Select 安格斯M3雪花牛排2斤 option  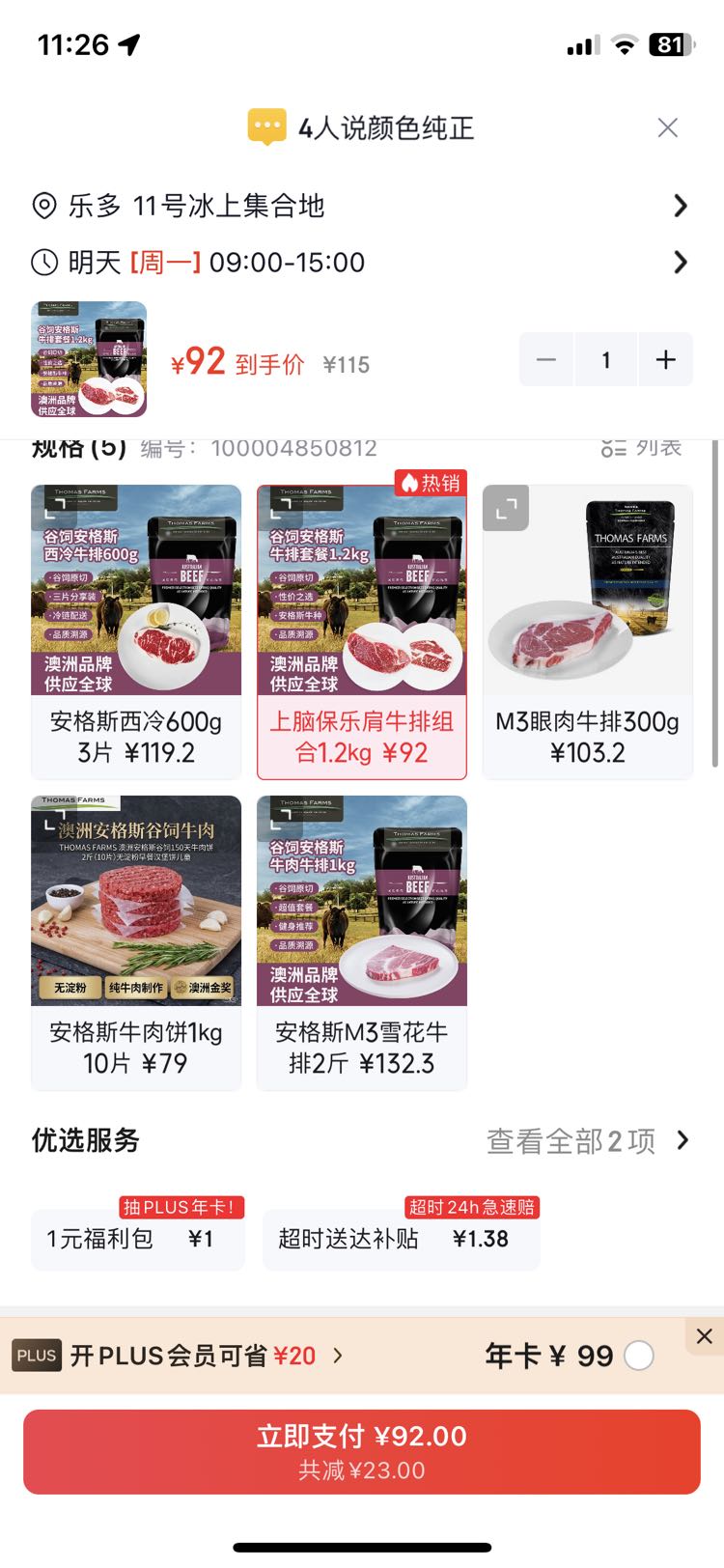(x=362, y=943)
